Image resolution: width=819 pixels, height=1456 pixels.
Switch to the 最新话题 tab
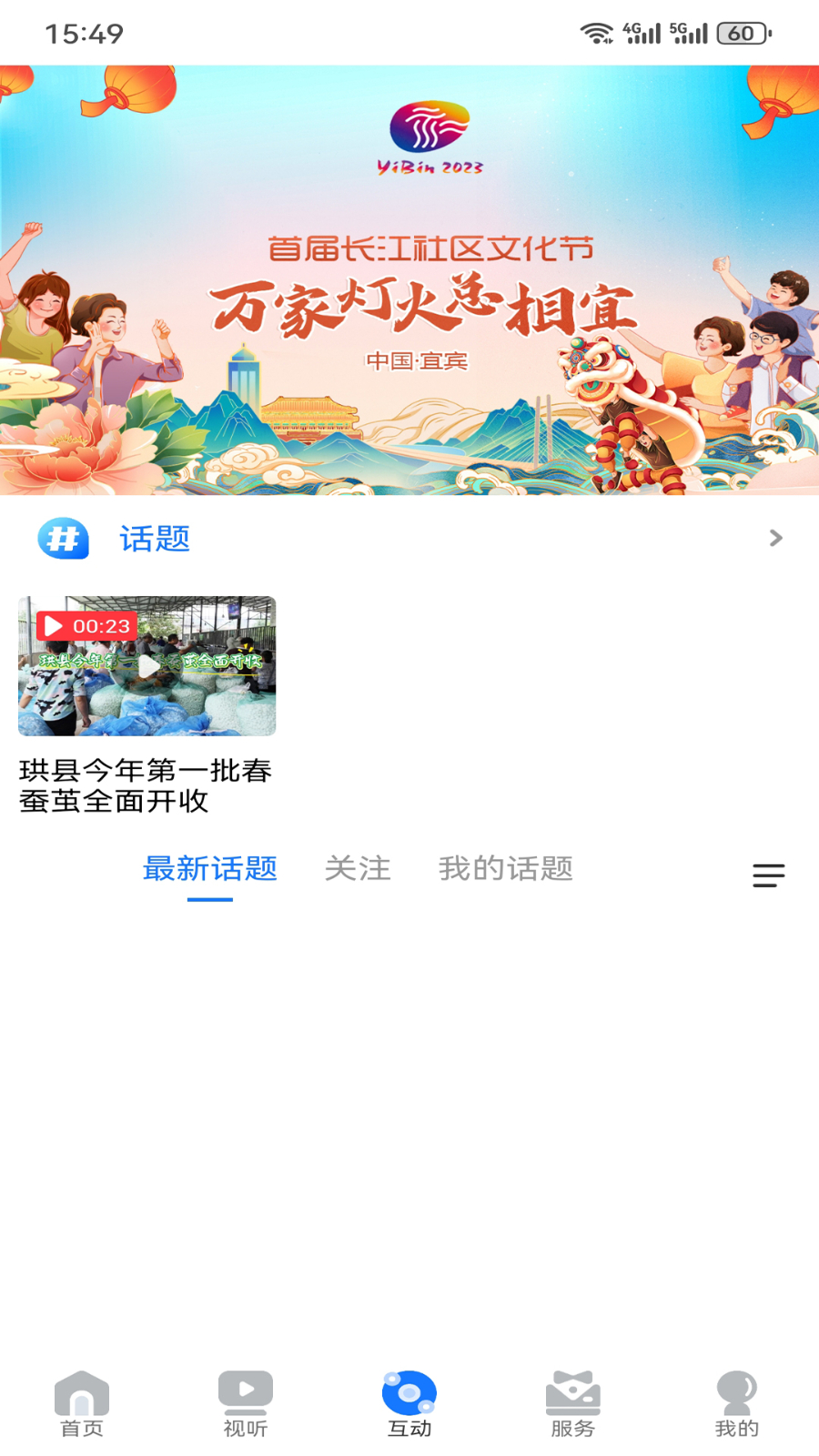click(210, 869)
